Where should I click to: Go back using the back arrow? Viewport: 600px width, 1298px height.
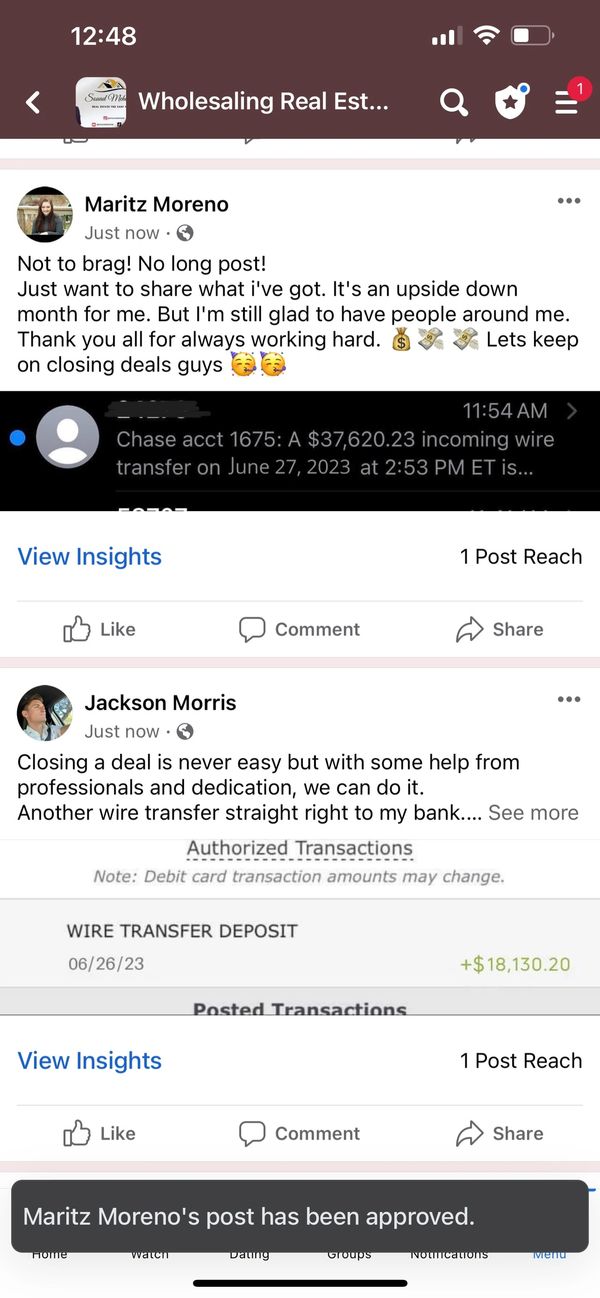coord(33,101)
